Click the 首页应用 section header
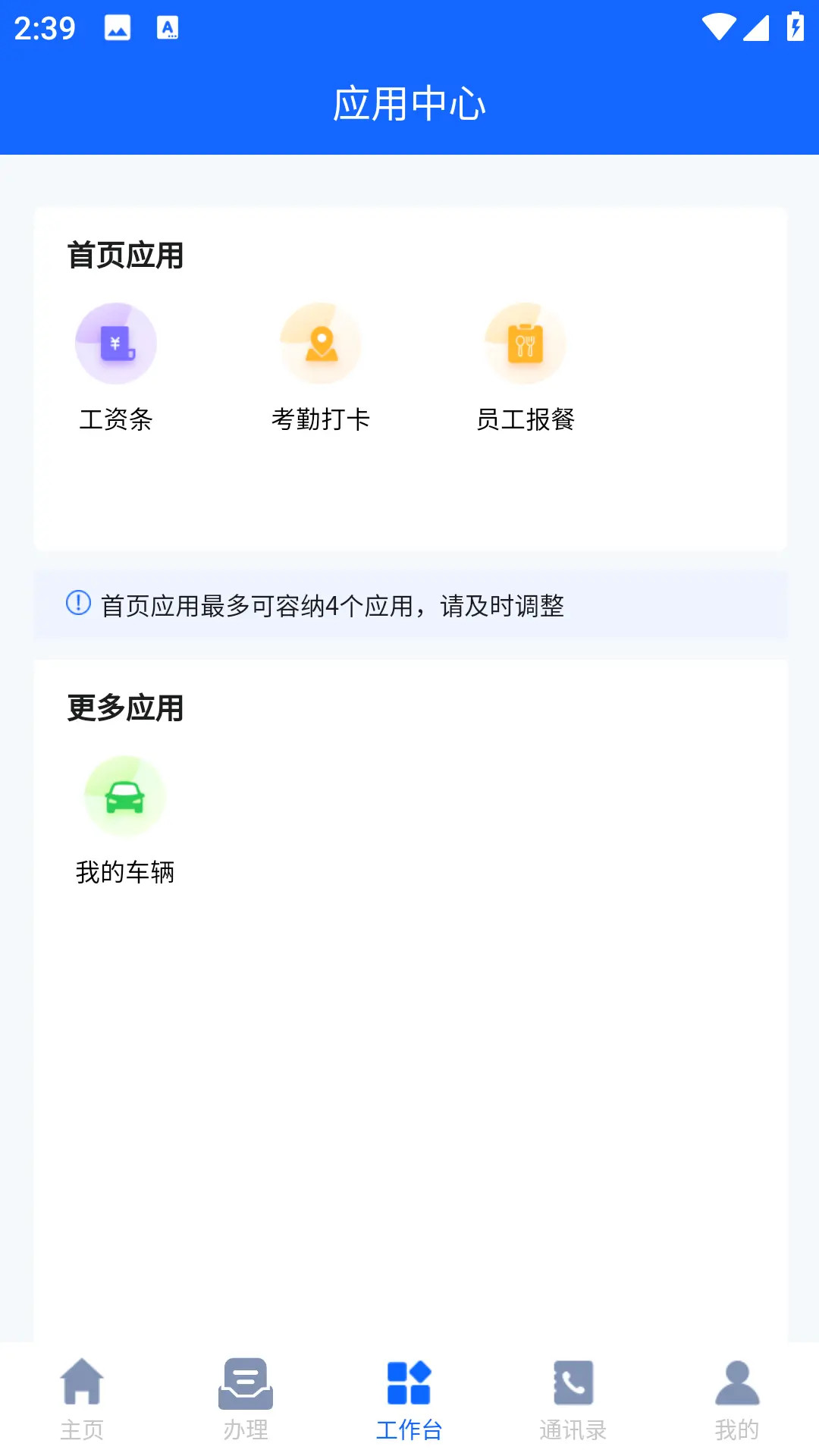This screenshot has width=819, height=1456. [126, 256]
